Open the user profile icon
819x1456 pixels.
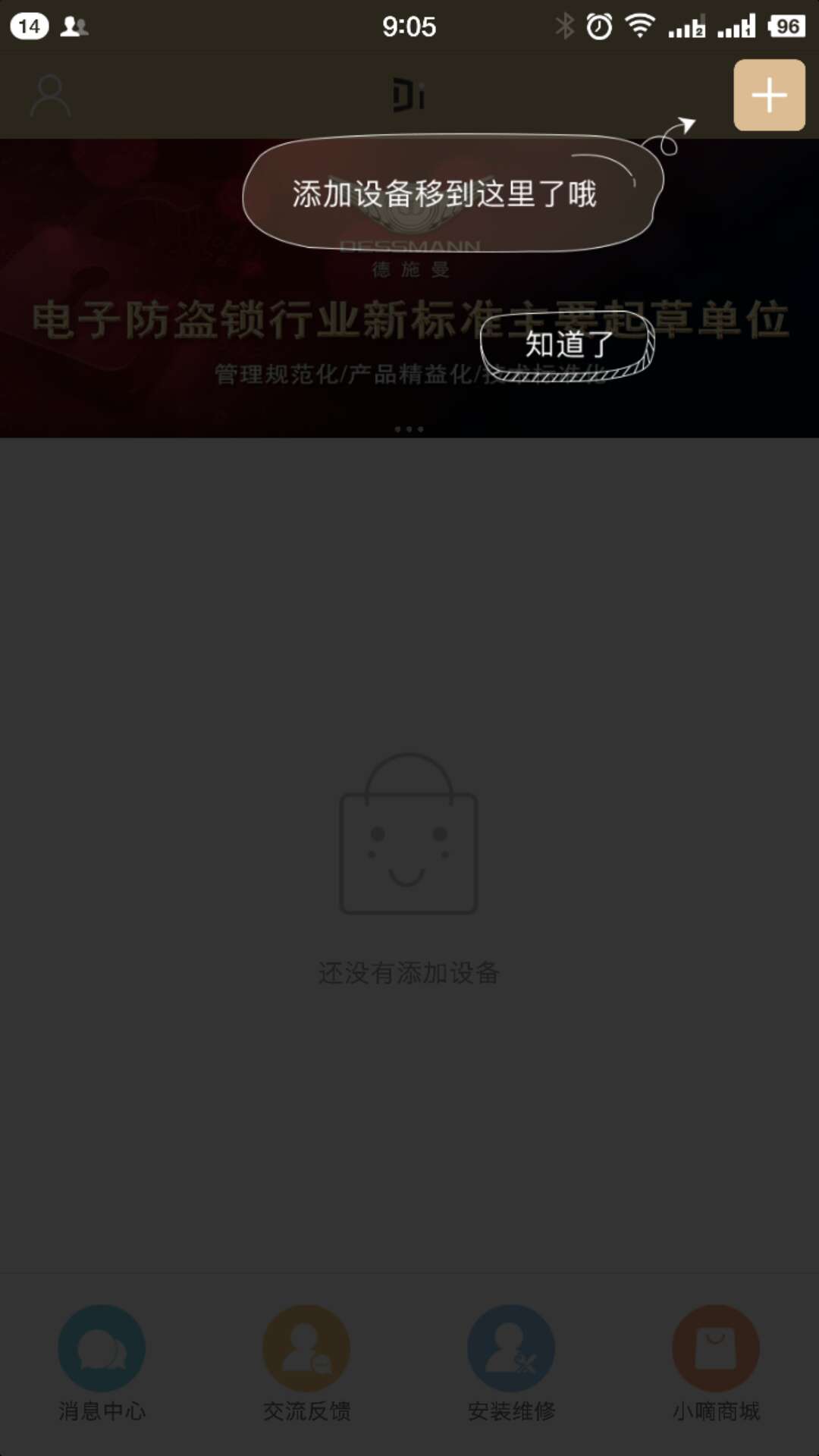[x=50, y=96]
